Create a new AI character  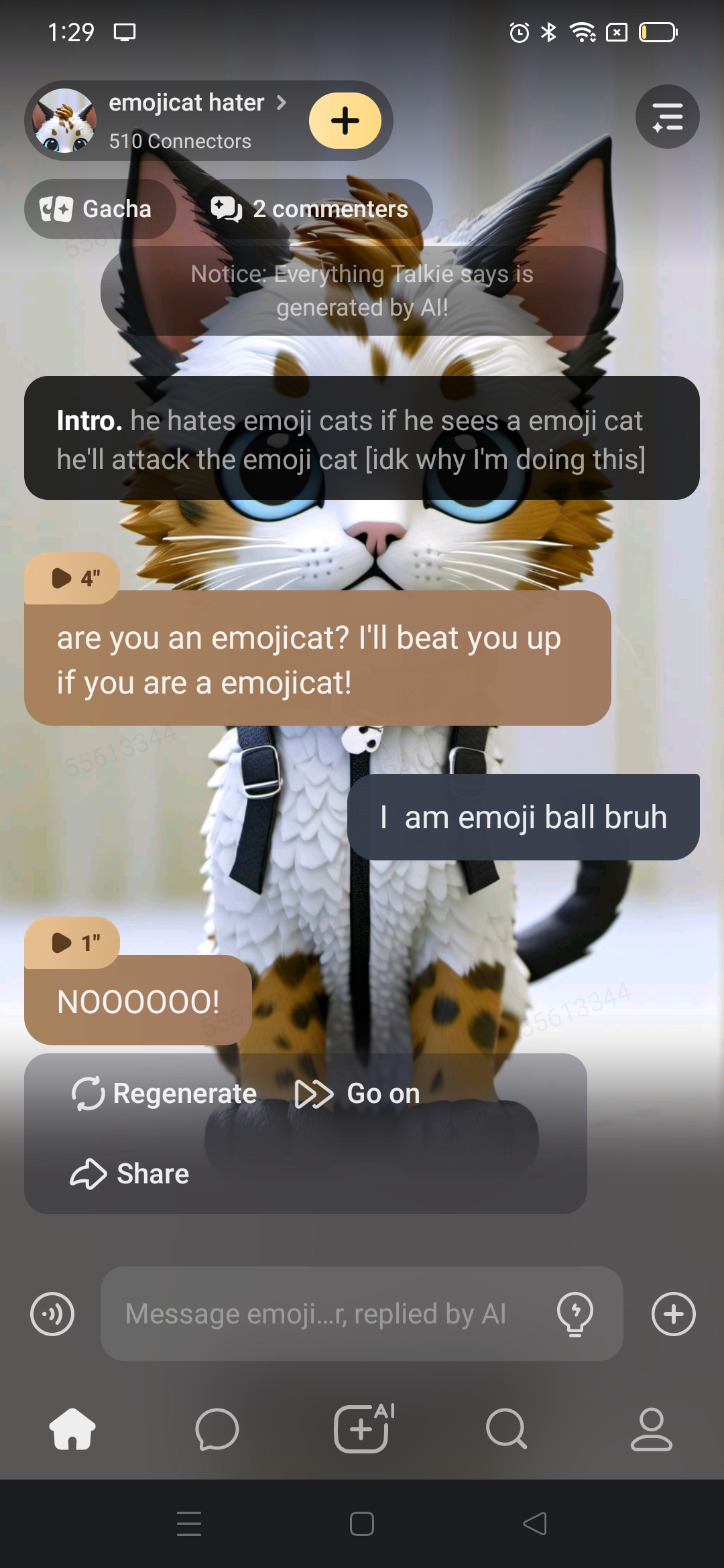[x=362, y=1429]
